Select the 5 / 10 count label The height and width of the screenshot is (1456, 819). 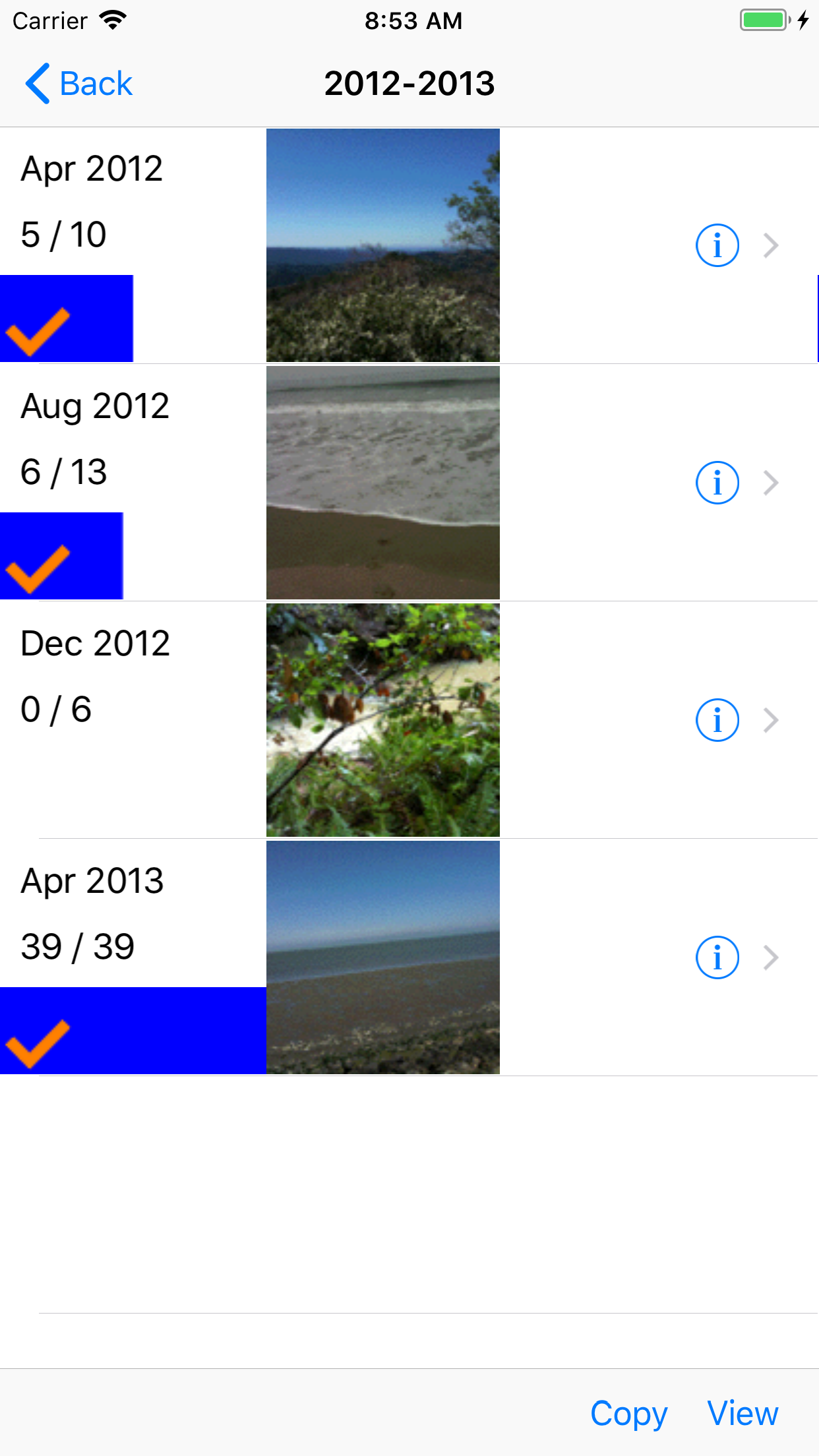(x=63, y=234)
